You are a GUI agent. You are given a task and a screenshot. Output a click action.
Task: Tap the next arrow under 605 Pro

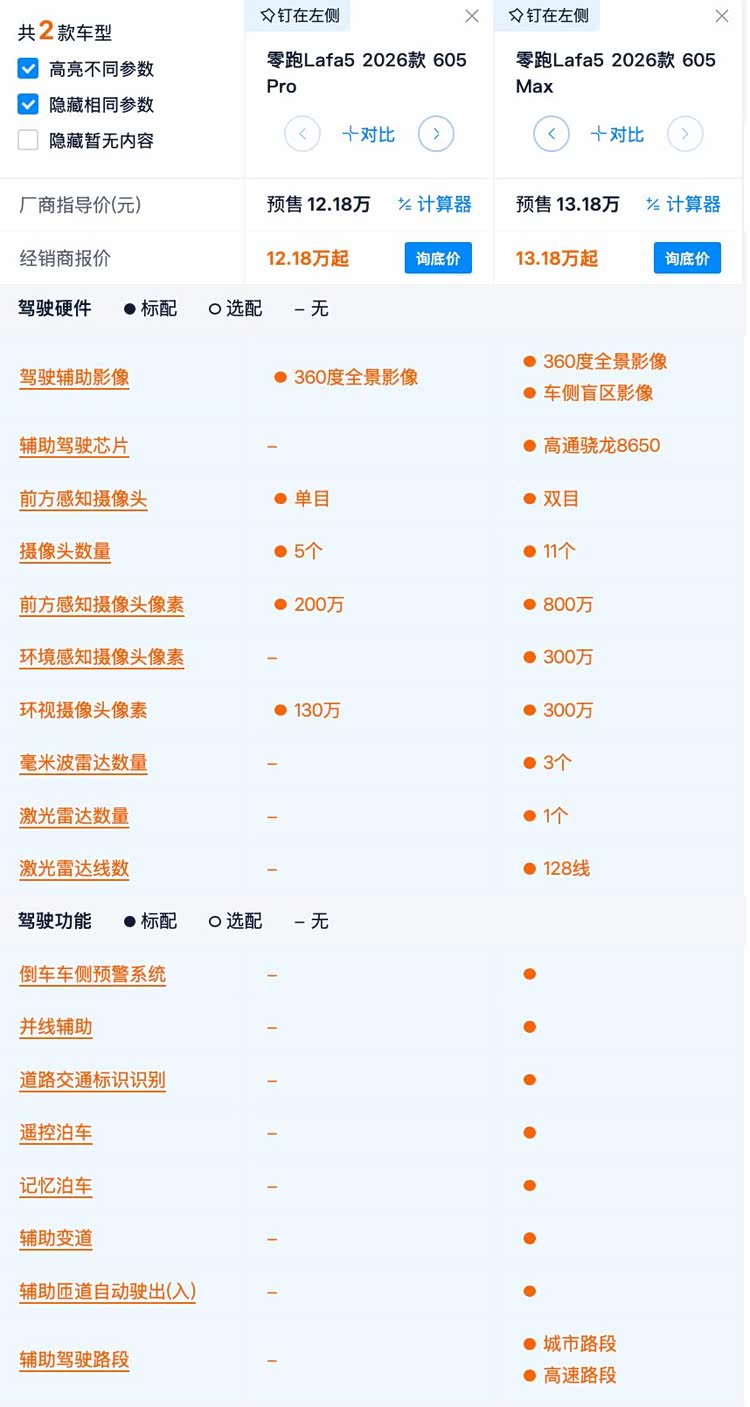pos(436,134)
